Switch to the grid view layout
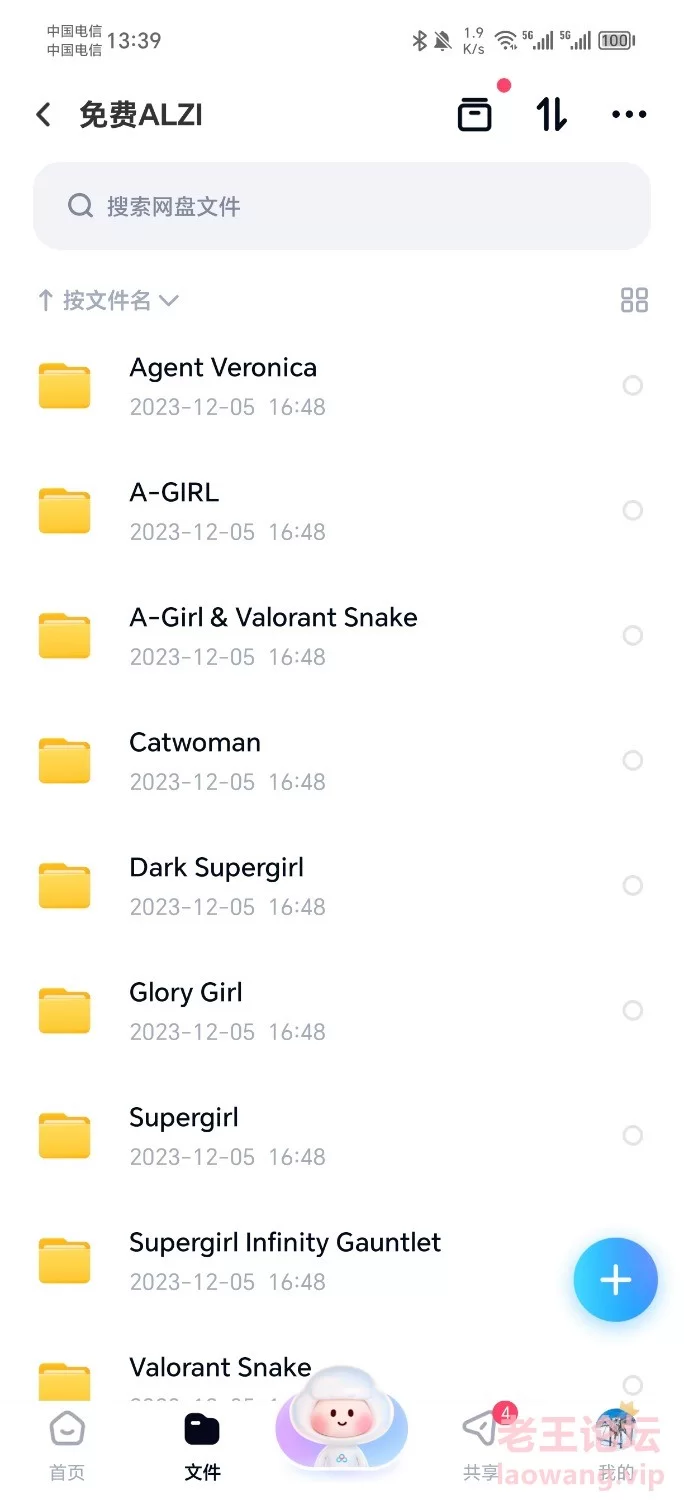 [634, 300]
